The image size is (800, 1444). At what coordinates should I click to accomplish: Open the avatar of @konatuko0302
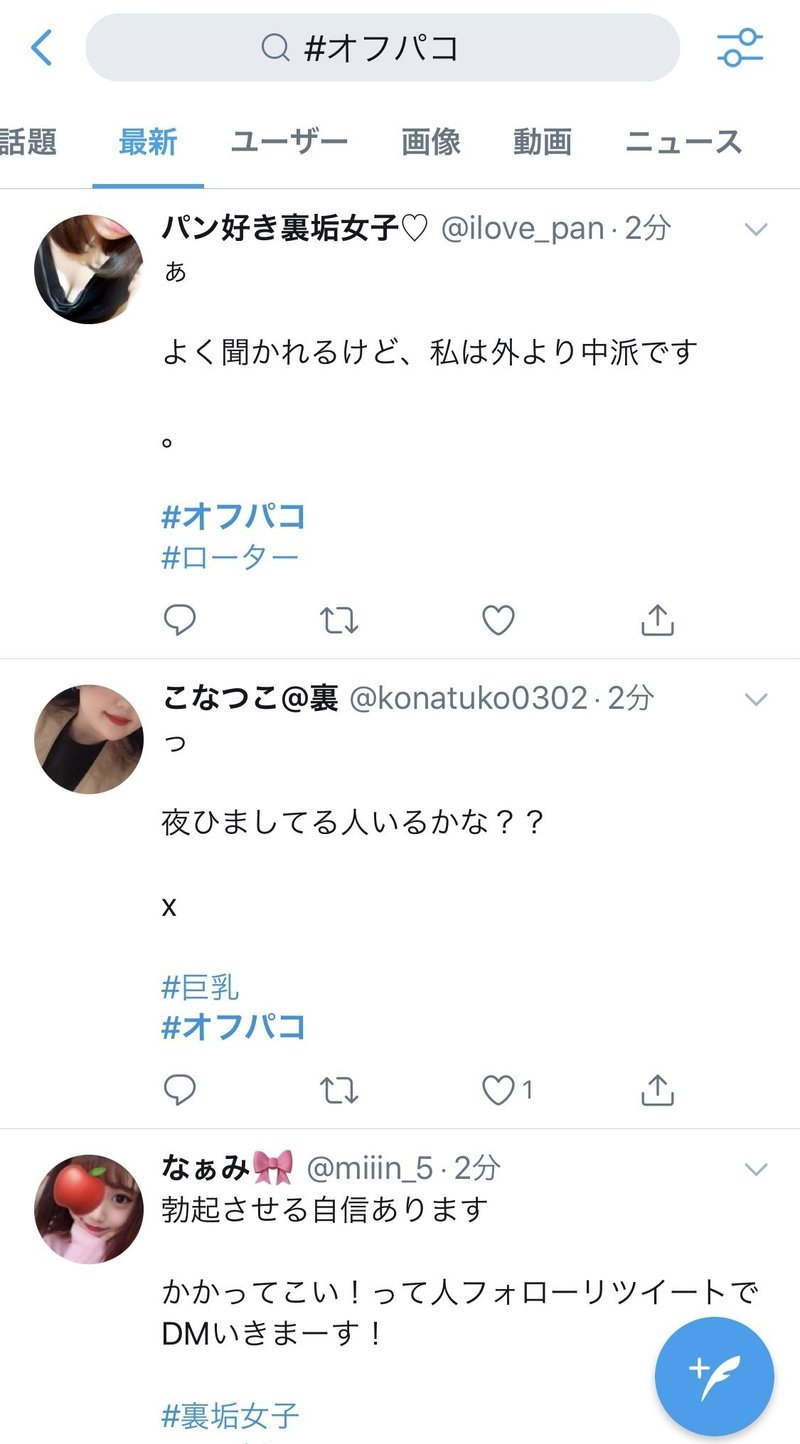(89, 739)
